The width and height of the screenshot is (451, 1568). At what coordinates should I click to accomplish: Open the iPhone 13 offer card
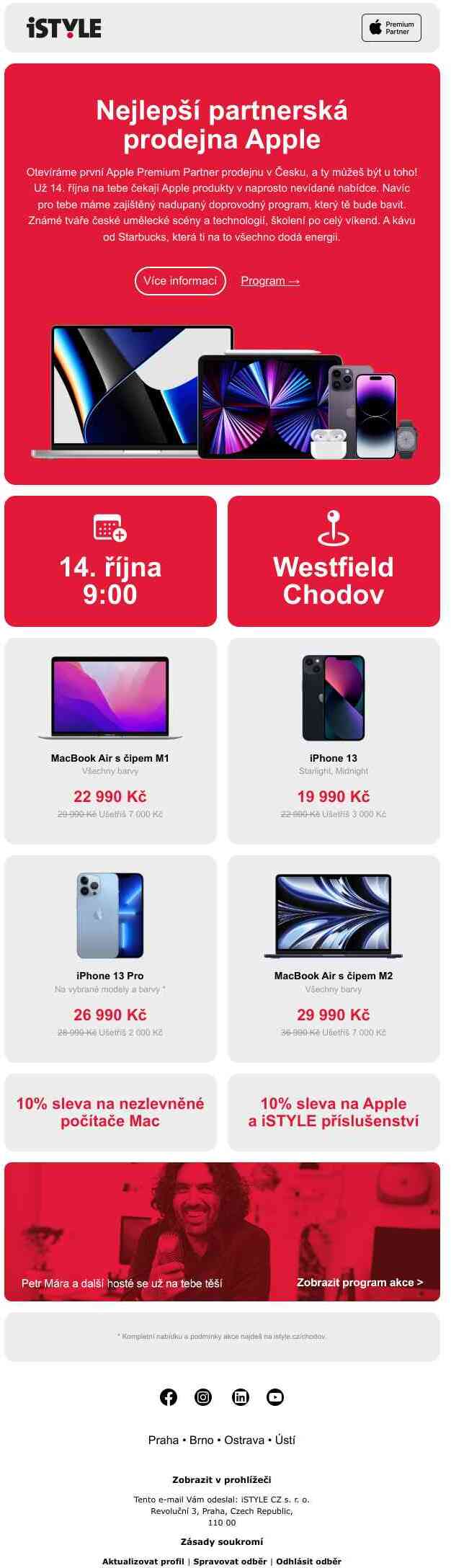(x=334, y=741)
